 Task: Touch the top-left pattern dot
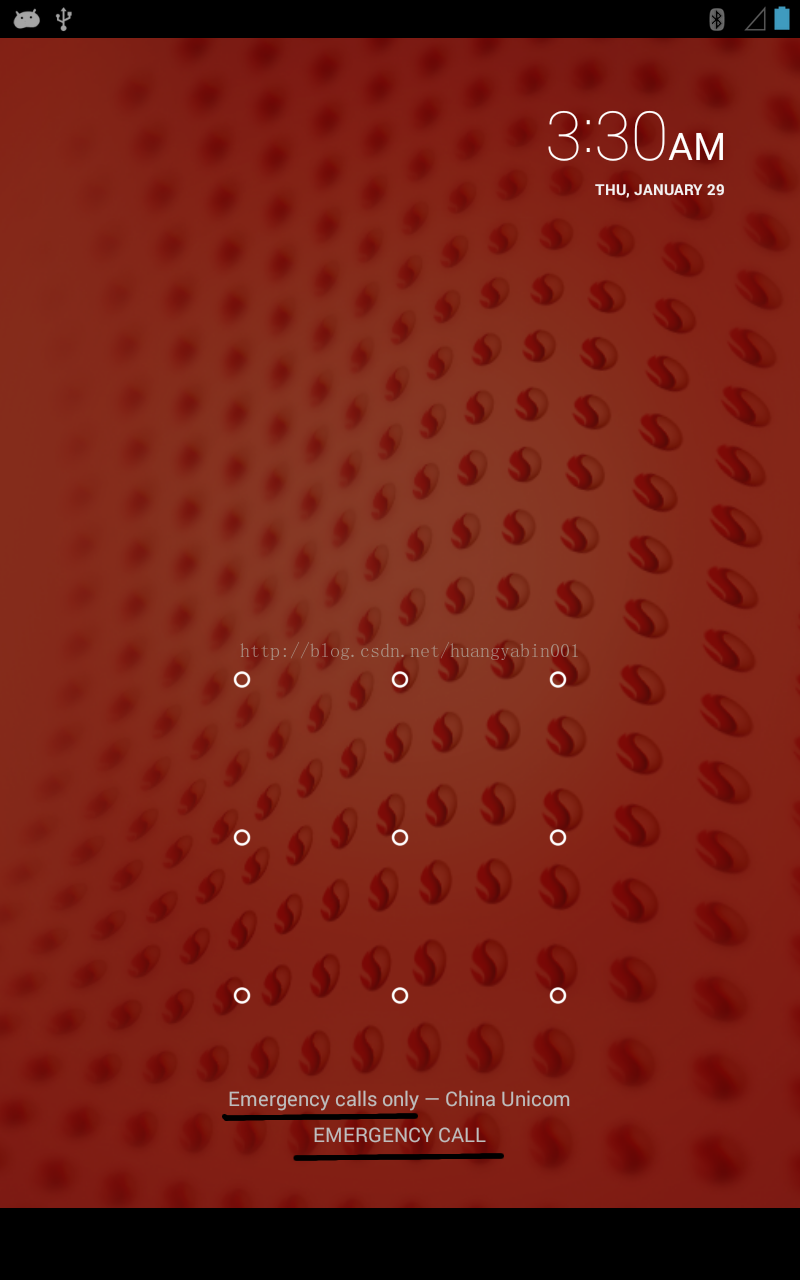point(242,679)
